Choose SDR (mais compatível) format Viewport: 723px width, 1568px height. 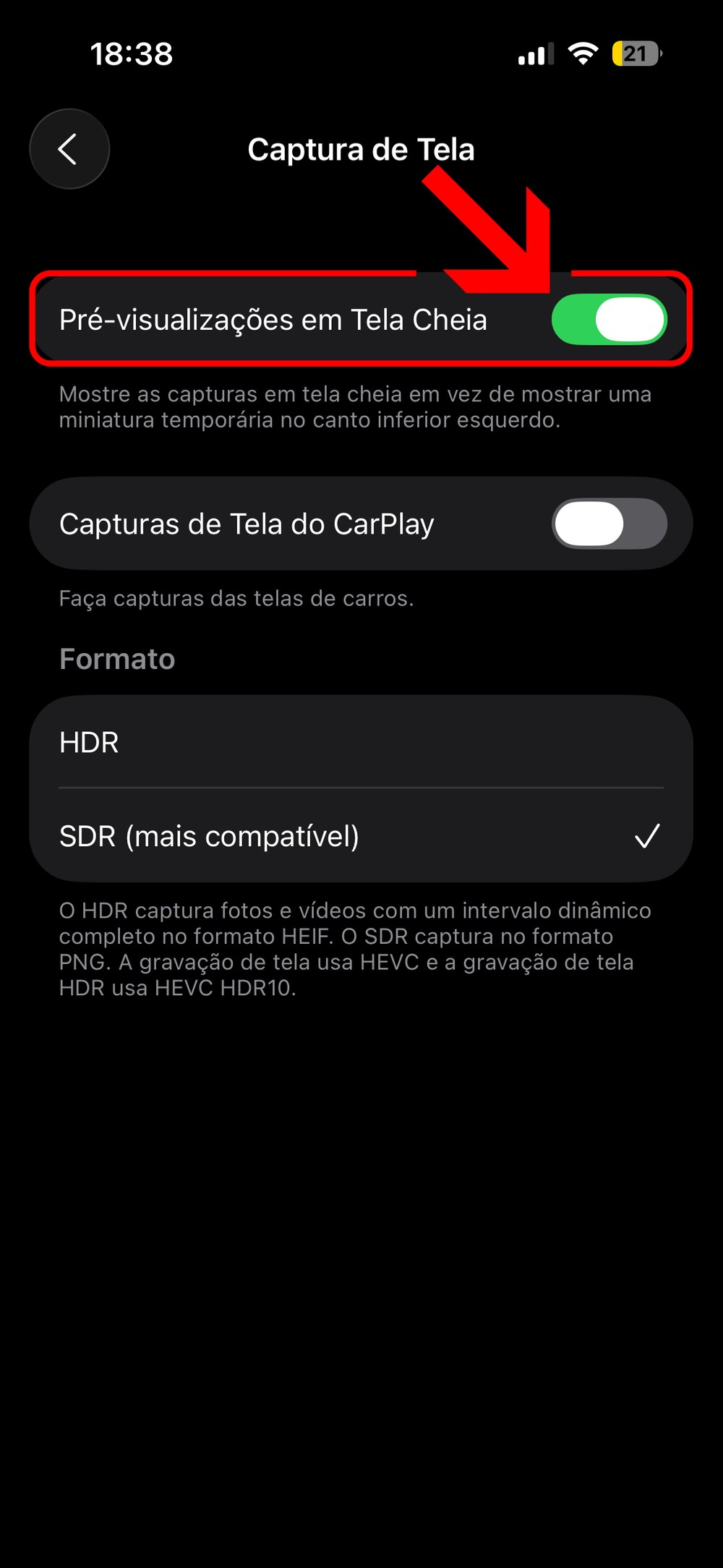pyautogui.click(x=360, y=836)
